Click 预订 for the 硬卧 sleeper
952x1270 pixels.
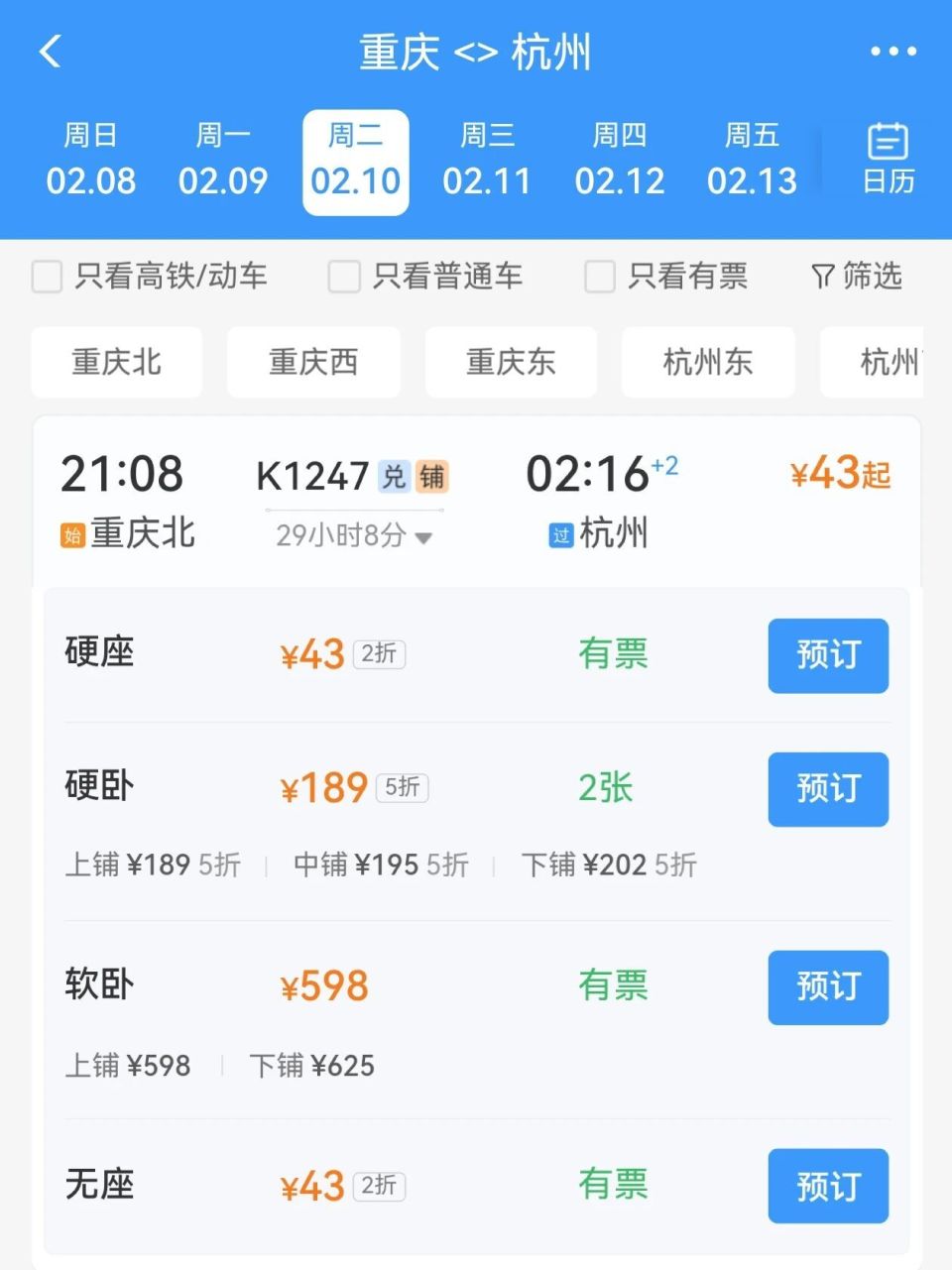(x=828, y=790)
